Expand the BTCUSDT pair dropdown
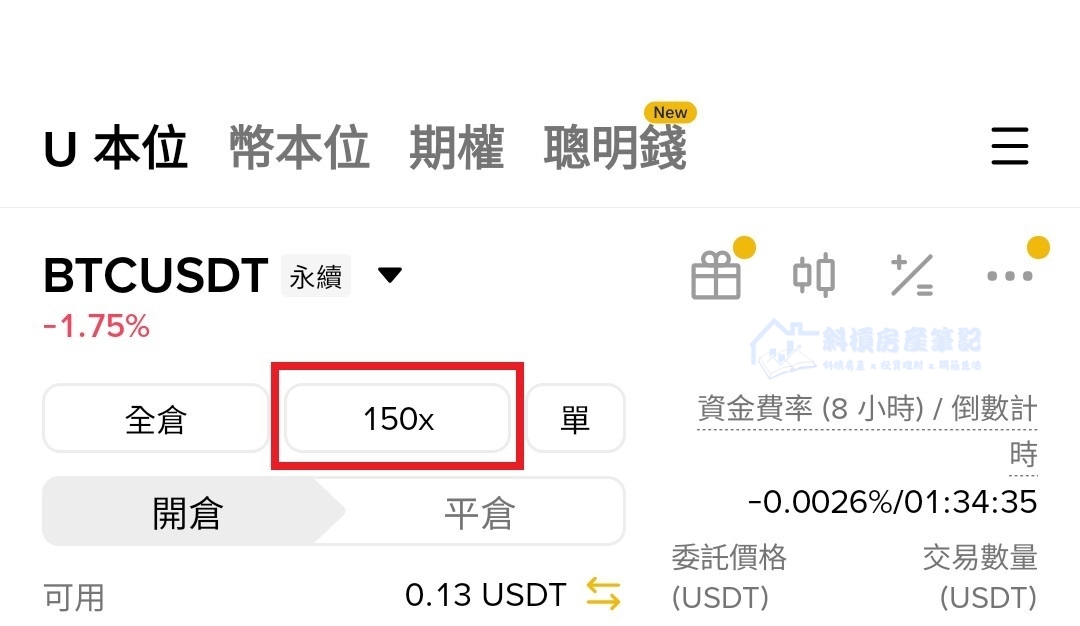 point(390,275)
